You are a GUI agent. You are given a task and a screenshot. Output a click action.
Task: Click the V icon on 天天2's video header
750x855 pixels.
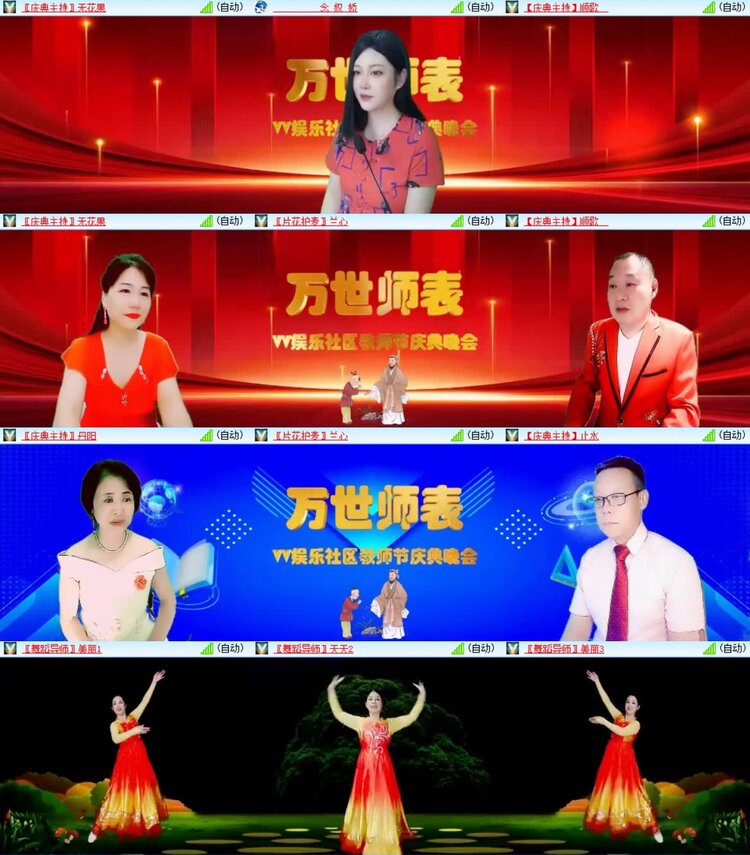(262, 650)
